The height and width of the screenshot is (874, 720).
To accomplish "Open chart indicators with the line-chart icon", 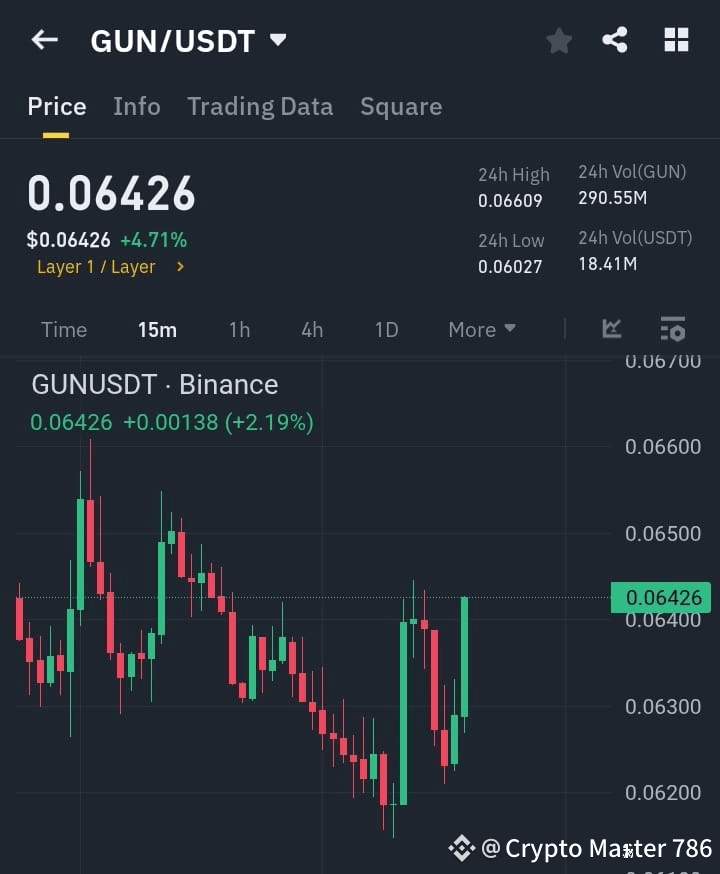I will (611, 329).
